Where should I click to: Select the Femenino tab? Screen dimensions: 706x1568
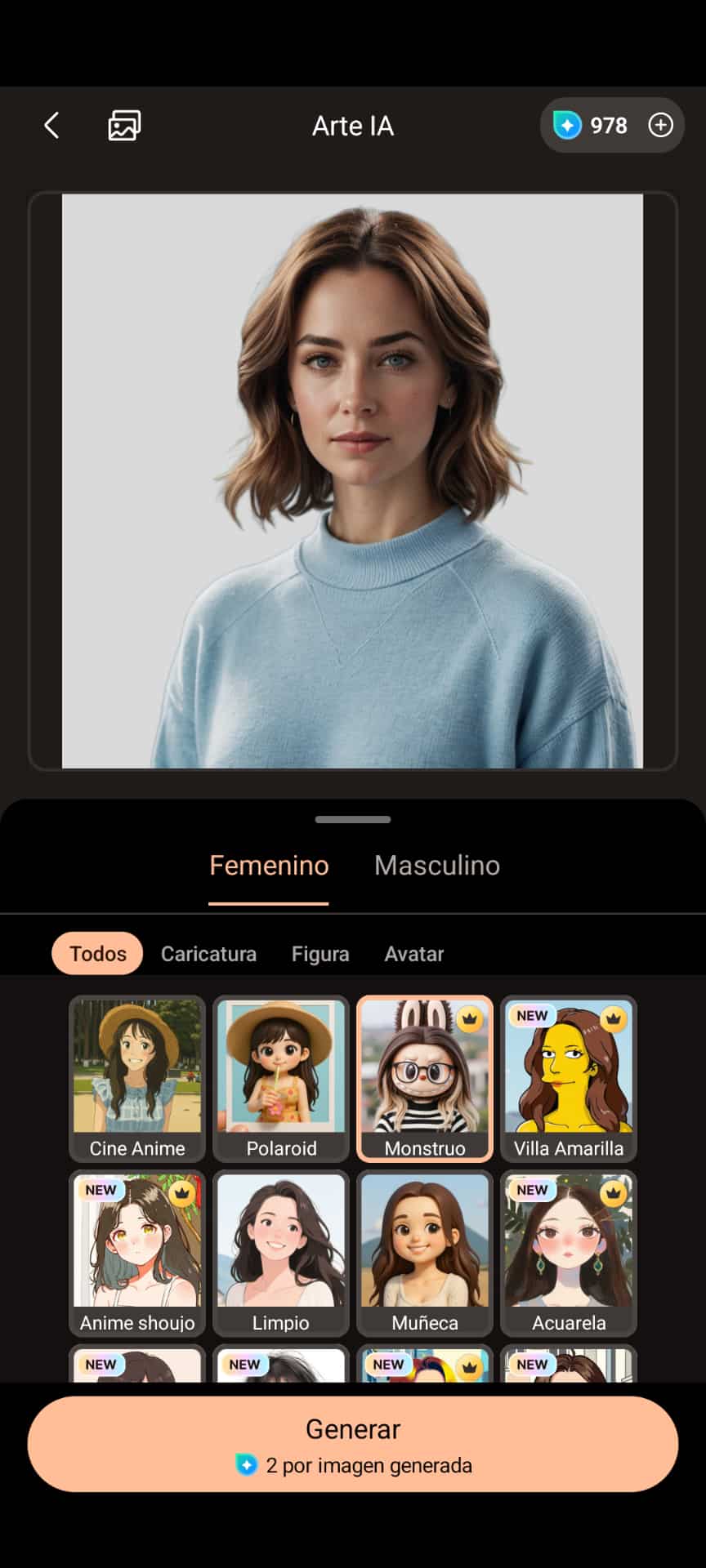(269, 866)
